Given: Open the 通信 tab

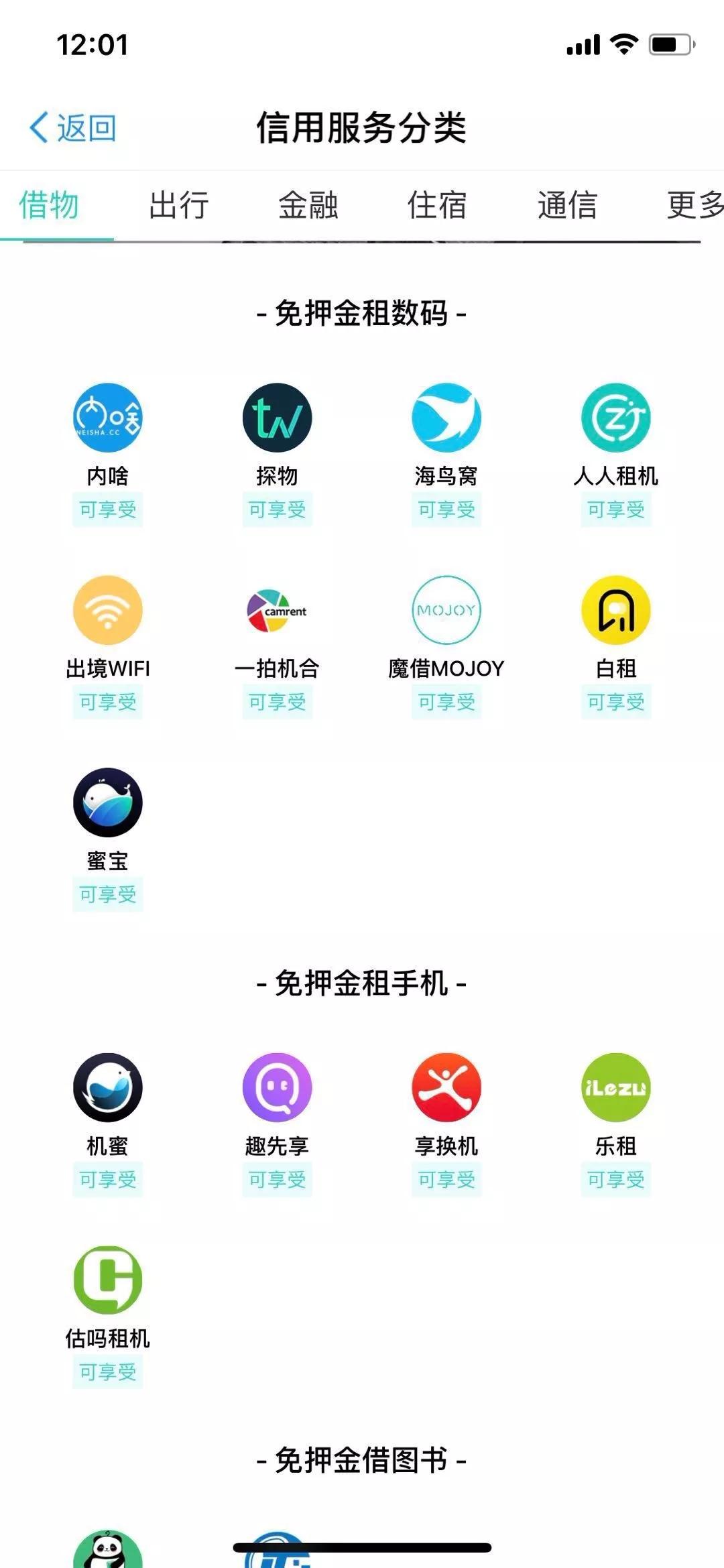Looking at the screenshot, I should coord(567,205).
